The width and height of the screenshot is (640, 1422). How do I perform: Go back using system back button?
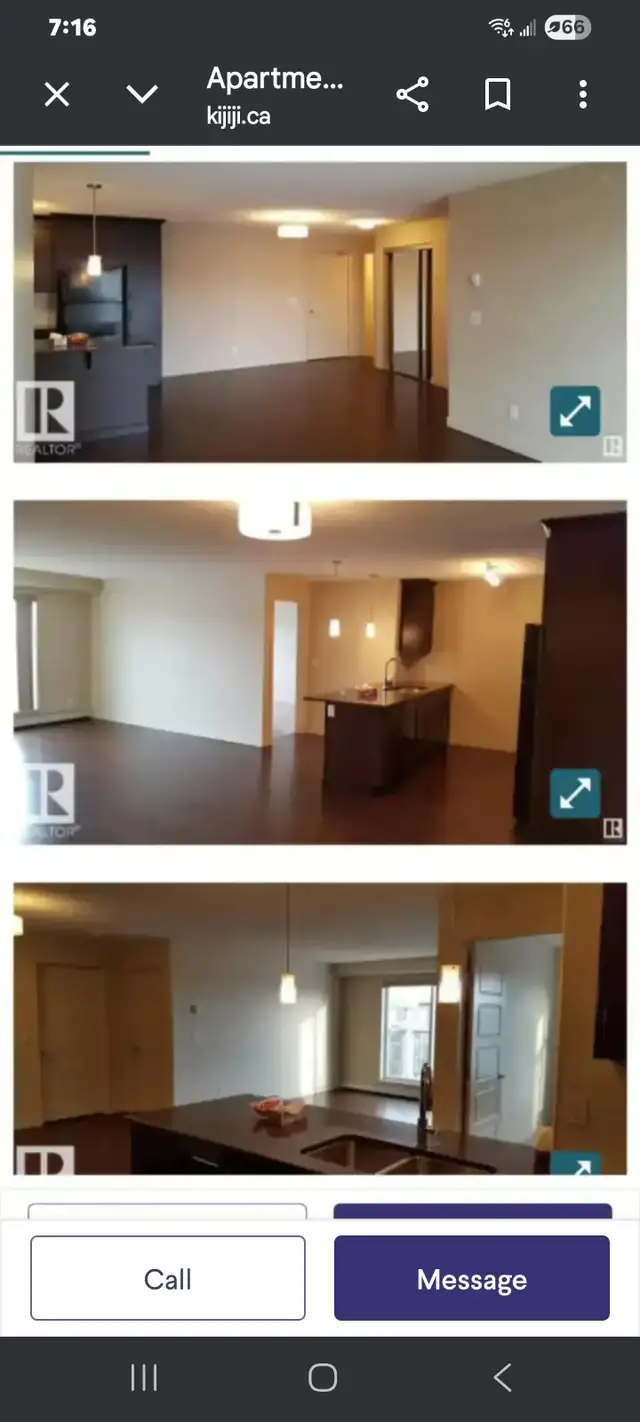502,1378
